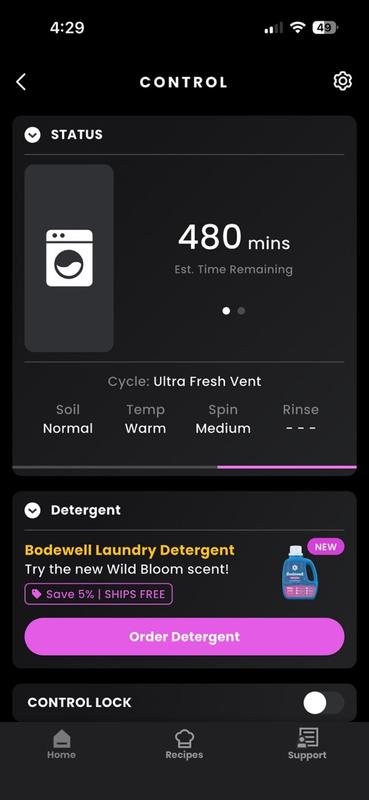The image size is (369, 800).
Task: Go to the Support tab
Action: 307,744
